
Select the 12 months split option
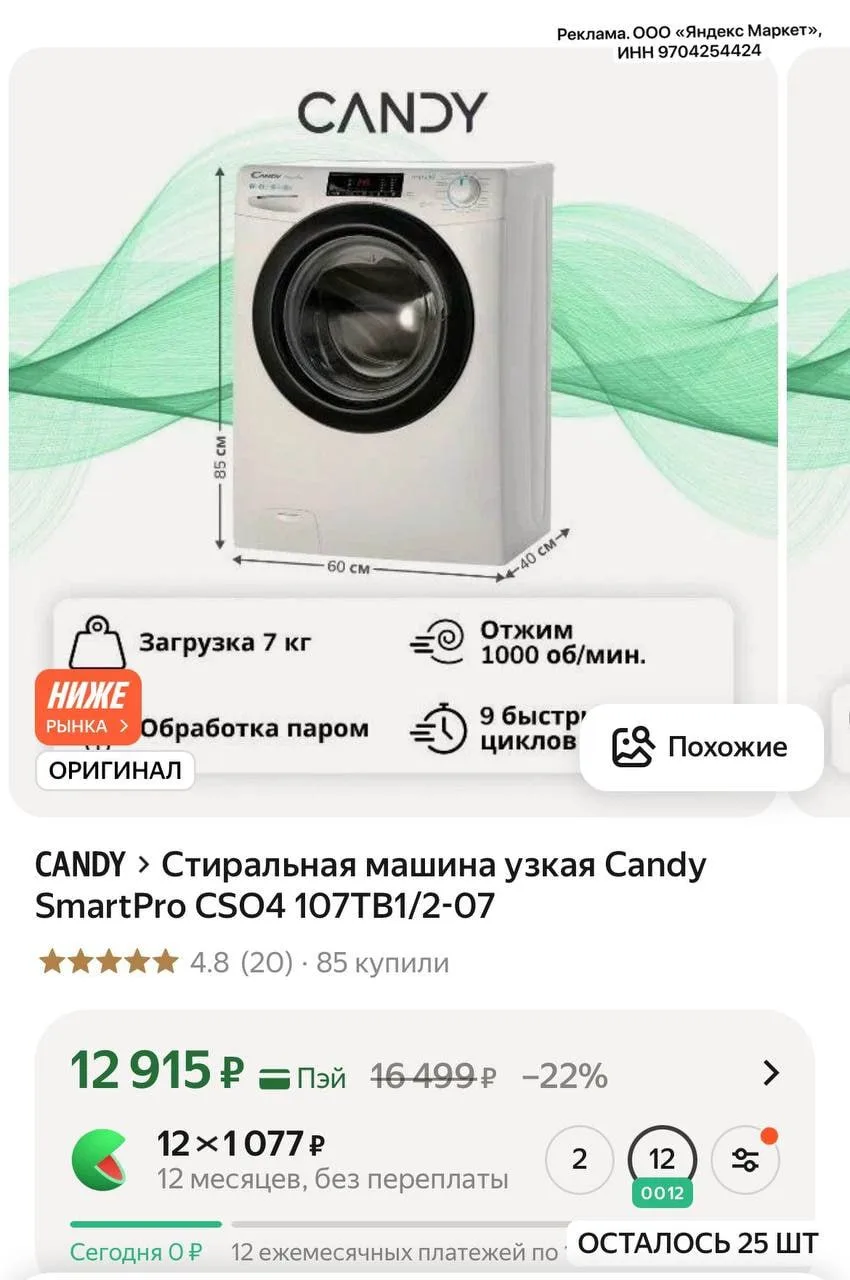pos(661,1160)
